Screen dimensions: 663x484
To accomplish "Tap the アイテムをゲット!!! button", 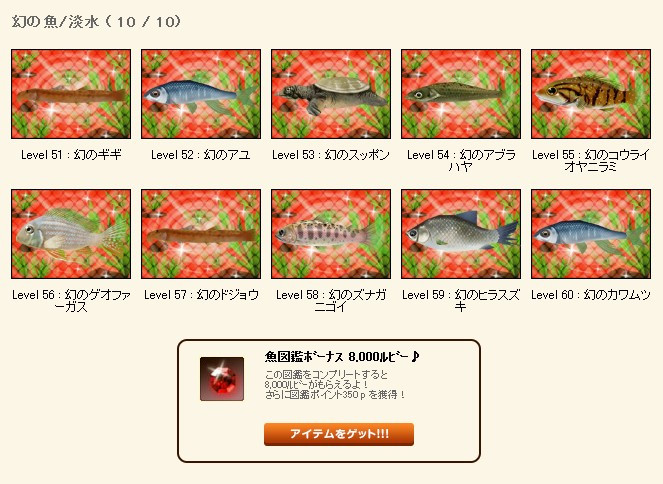I will pyautogui.click(x=339, y=434).
